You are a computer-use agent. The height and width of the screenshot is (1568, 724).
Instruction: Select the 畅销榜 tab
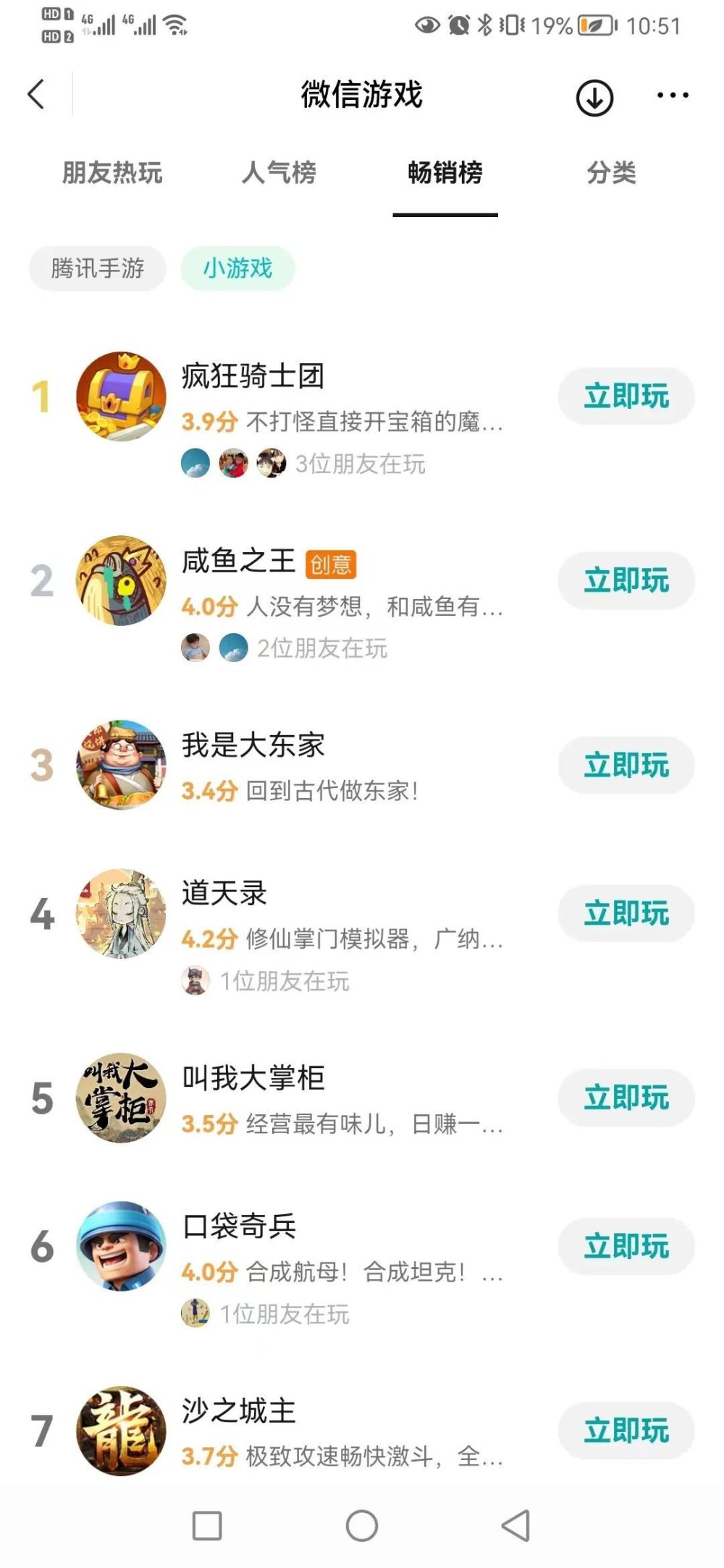445,173
